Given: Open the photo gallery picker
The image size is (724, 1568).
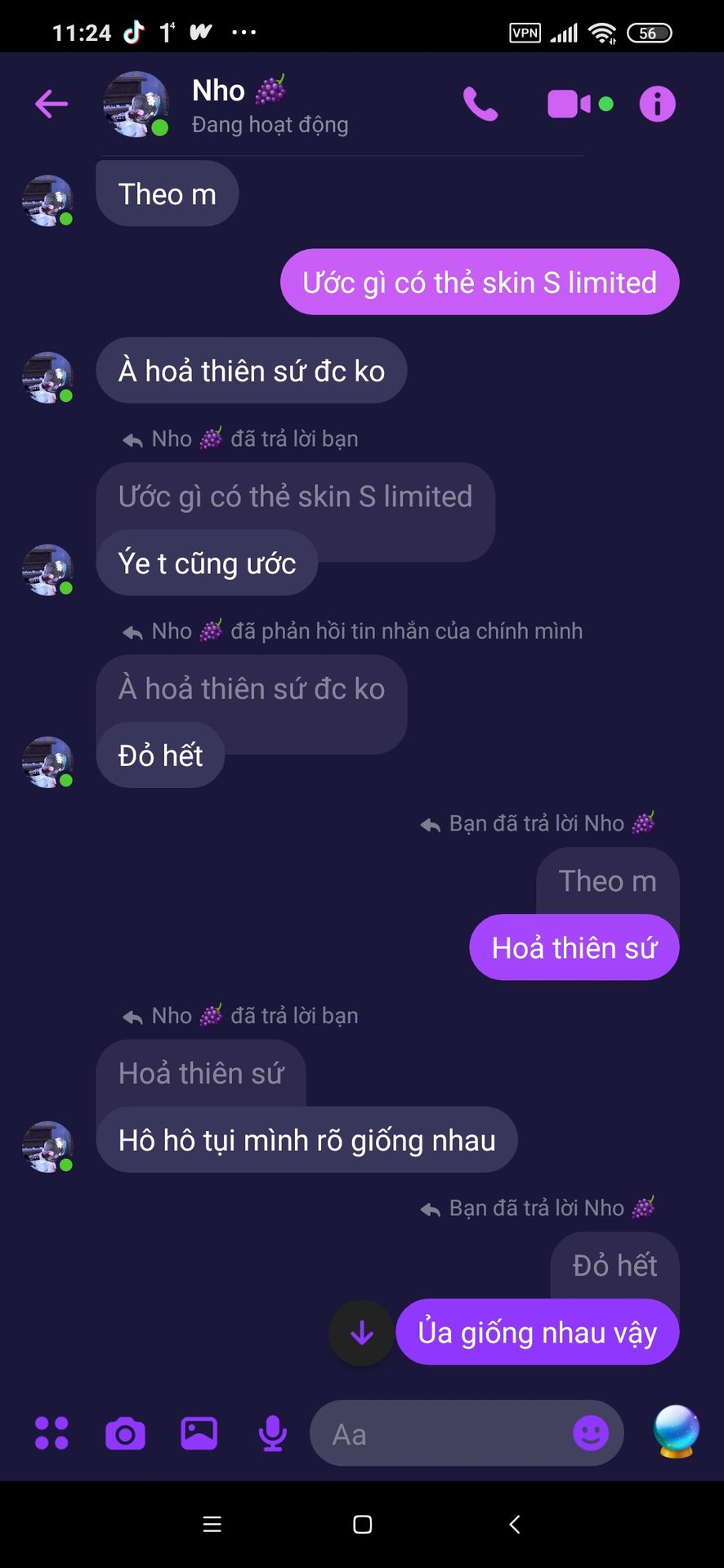Looking at the screenshot, I should click(x=199, y=1433).
